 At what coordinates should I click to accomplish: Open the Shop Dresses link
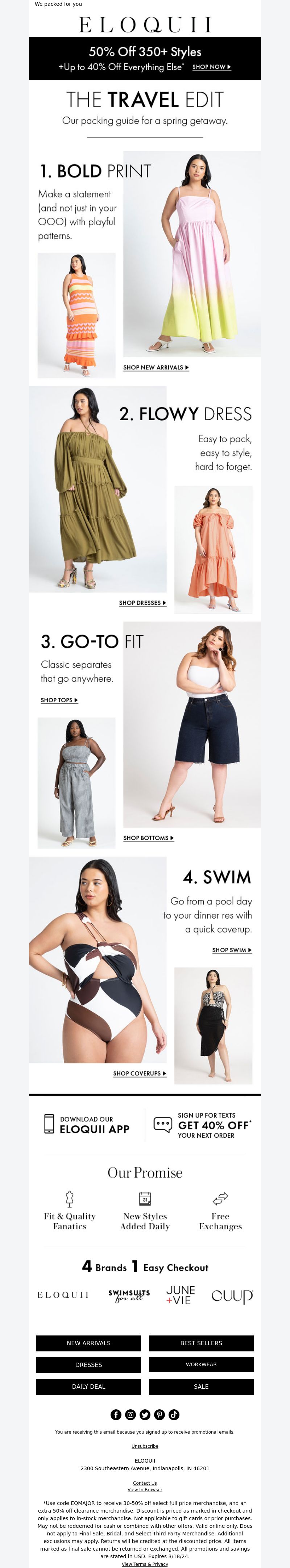tap(142, 603)
